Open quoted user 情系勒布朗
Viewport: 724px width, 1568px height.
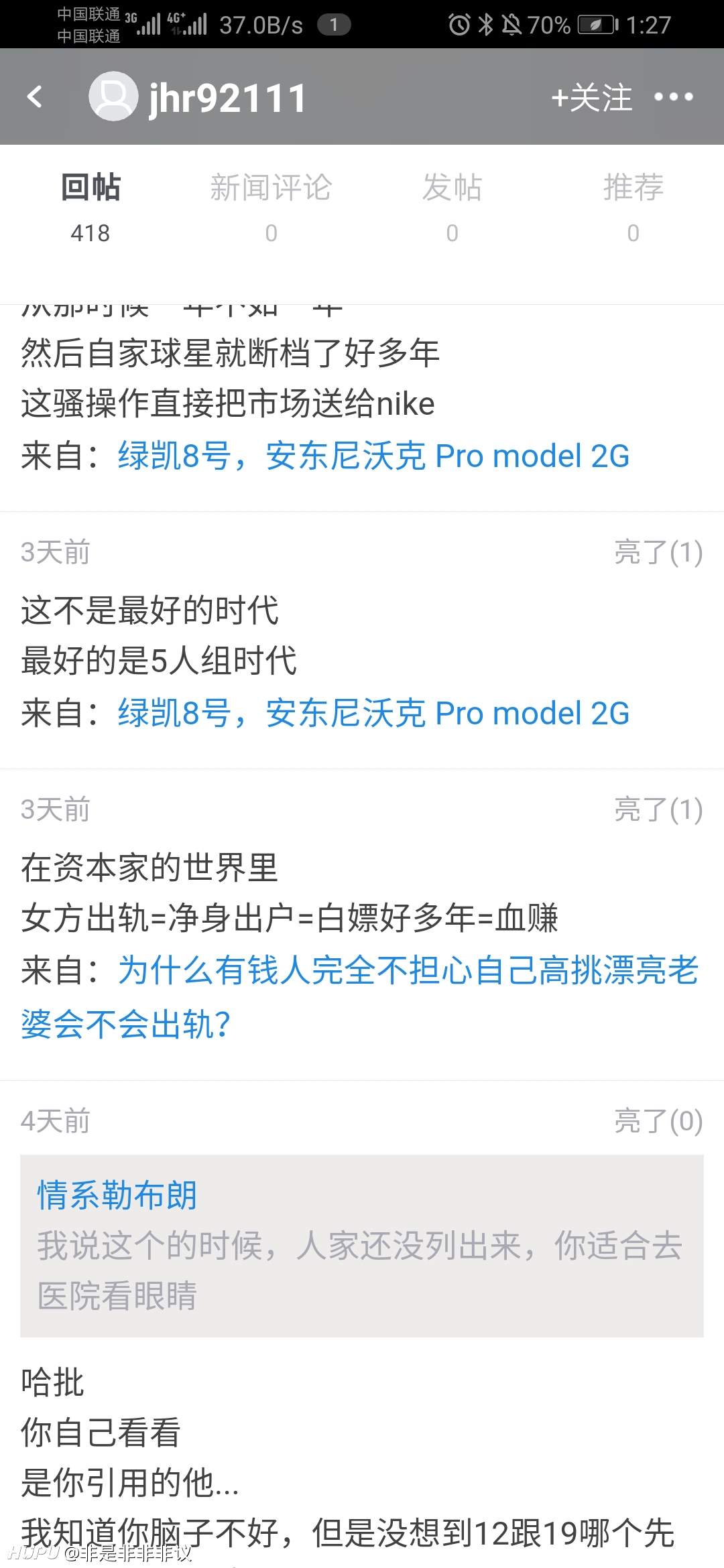pyautogui.click(x=117, y=1195)
